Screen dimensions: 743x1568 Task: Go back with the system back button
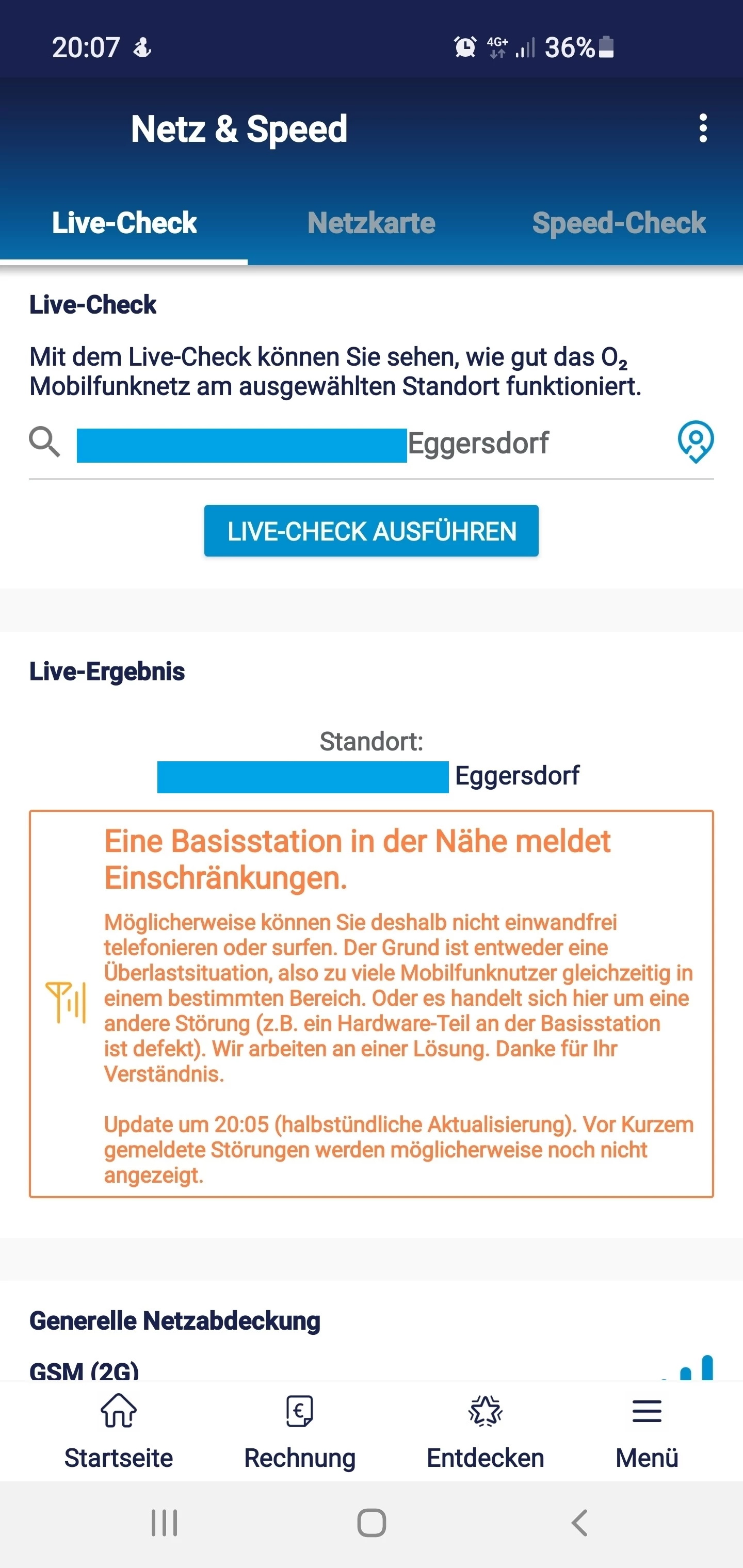tap(579, 1524)
